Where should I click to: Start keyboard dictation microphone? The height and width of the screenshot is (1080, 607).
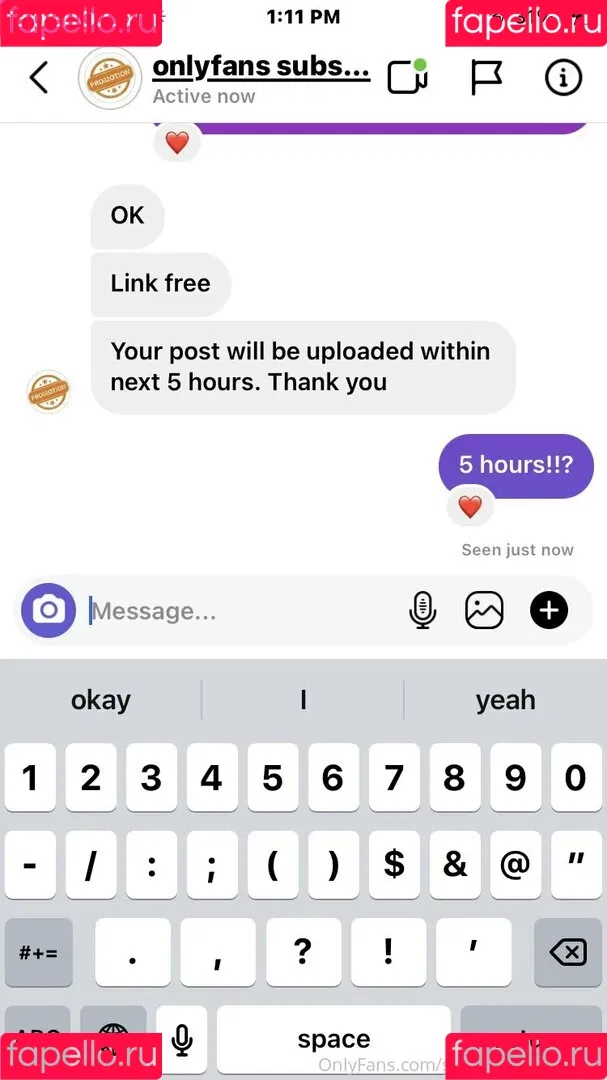[181, 1040]
